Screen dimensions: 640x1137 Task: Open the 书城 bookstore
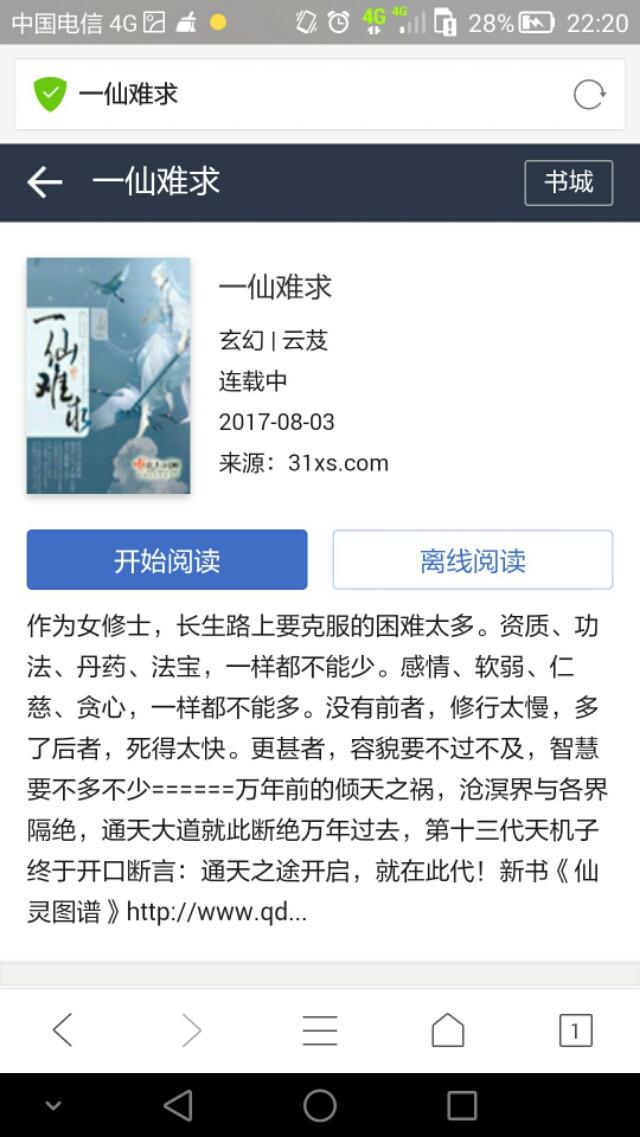coord(568,182)
